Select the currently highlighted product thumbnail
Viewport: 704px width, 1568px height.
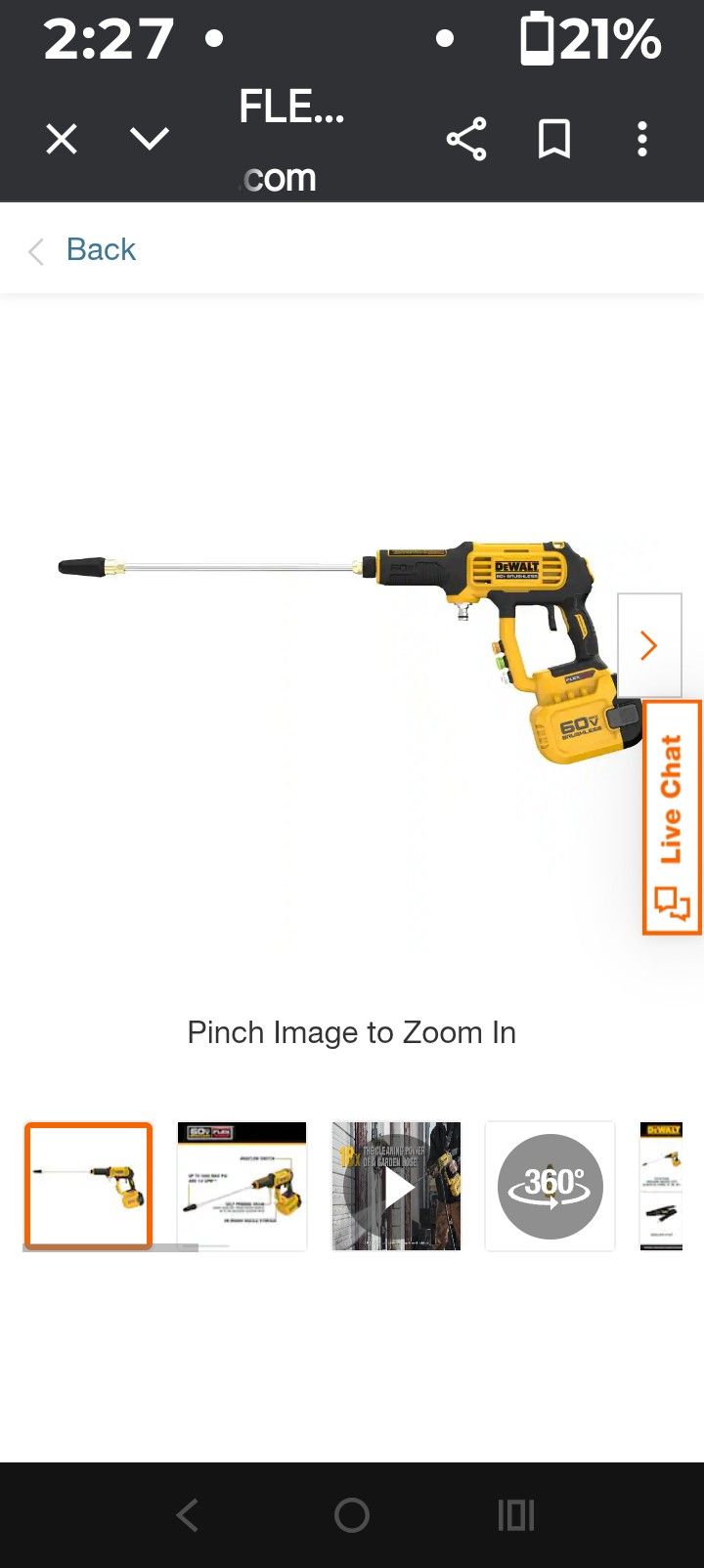(87, 1186)
